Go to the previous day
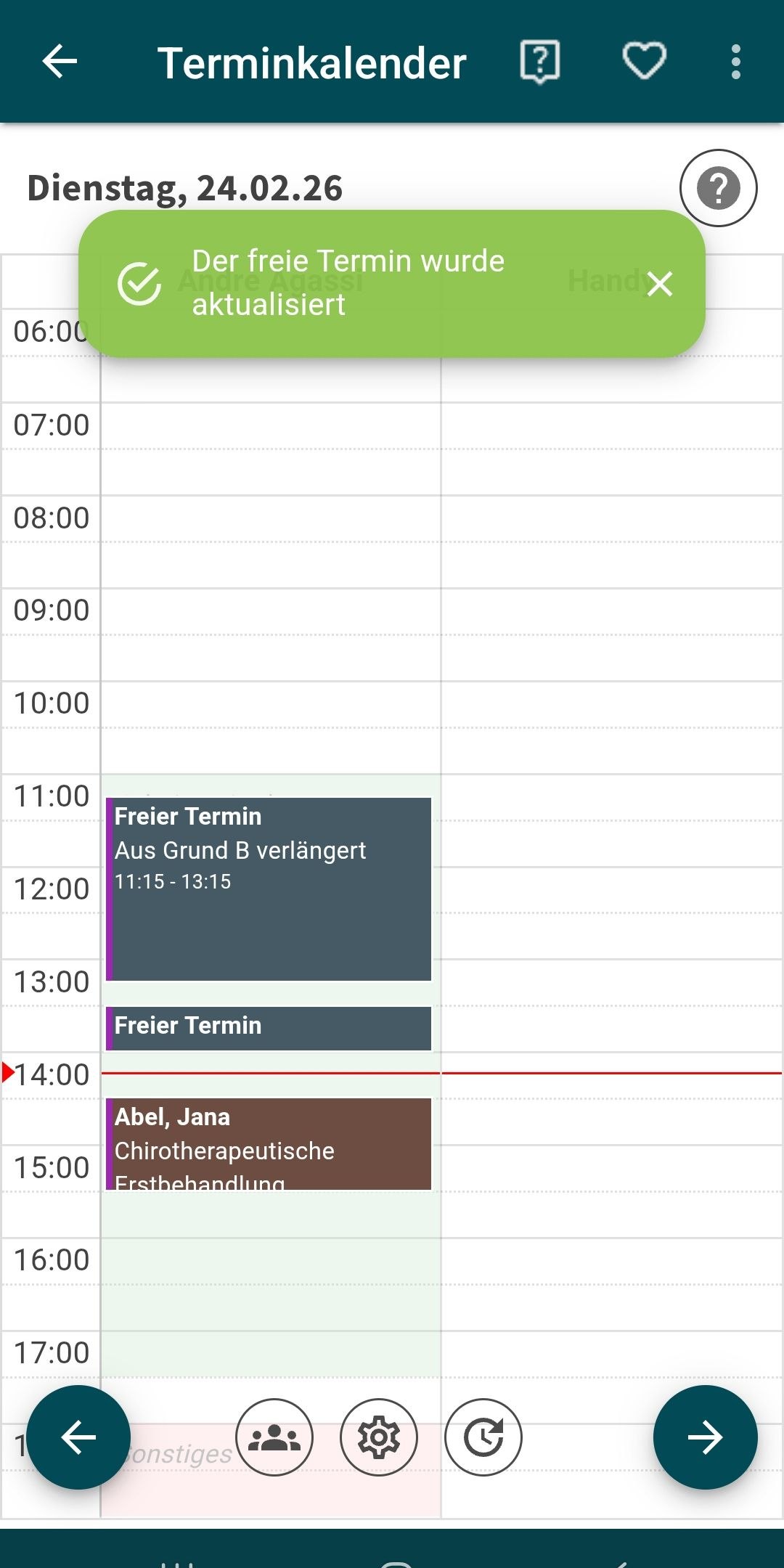Viewport: 784px width, 1568px height. [x=78, y=1437]
